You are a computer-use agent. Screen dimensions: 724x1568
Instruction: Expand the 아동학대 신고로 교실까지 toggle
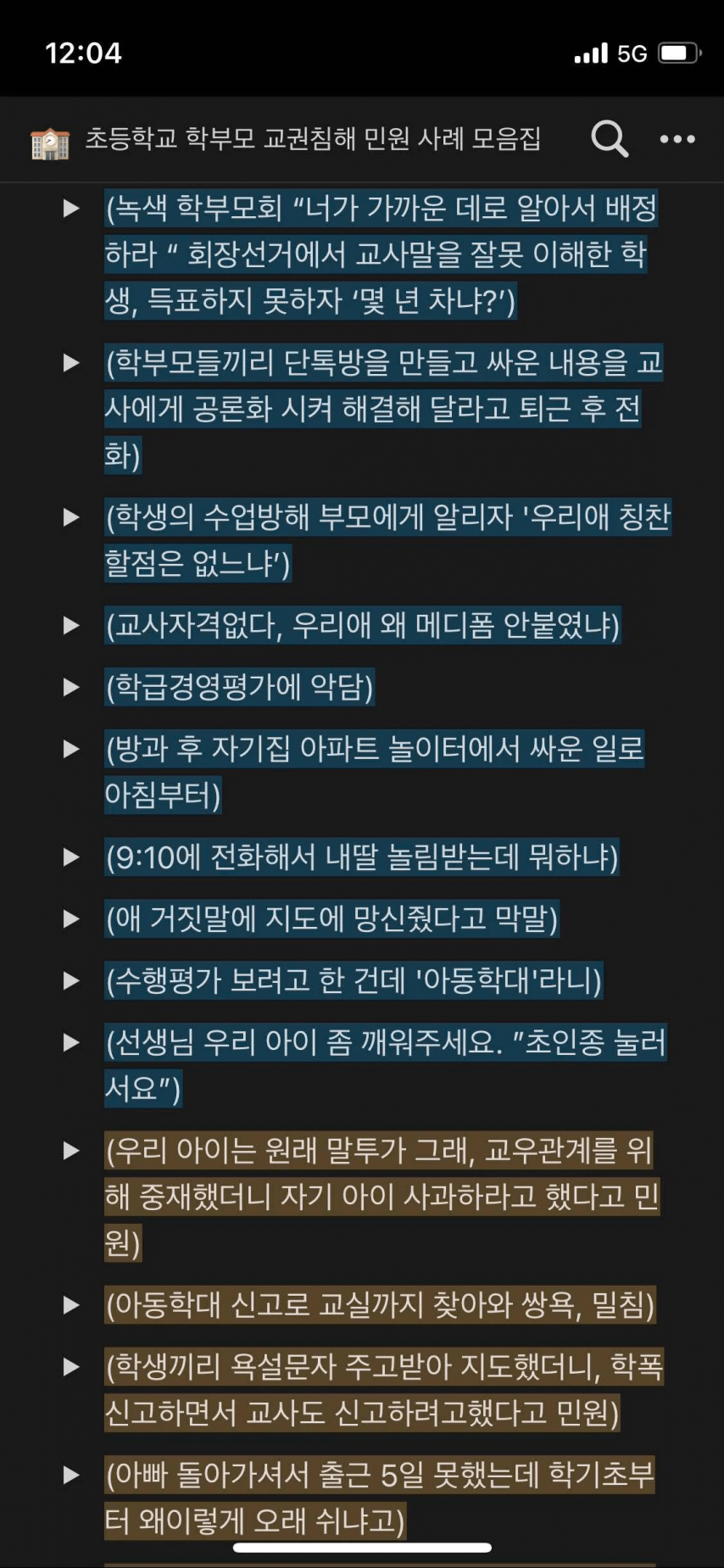[x=72, y=1305]
